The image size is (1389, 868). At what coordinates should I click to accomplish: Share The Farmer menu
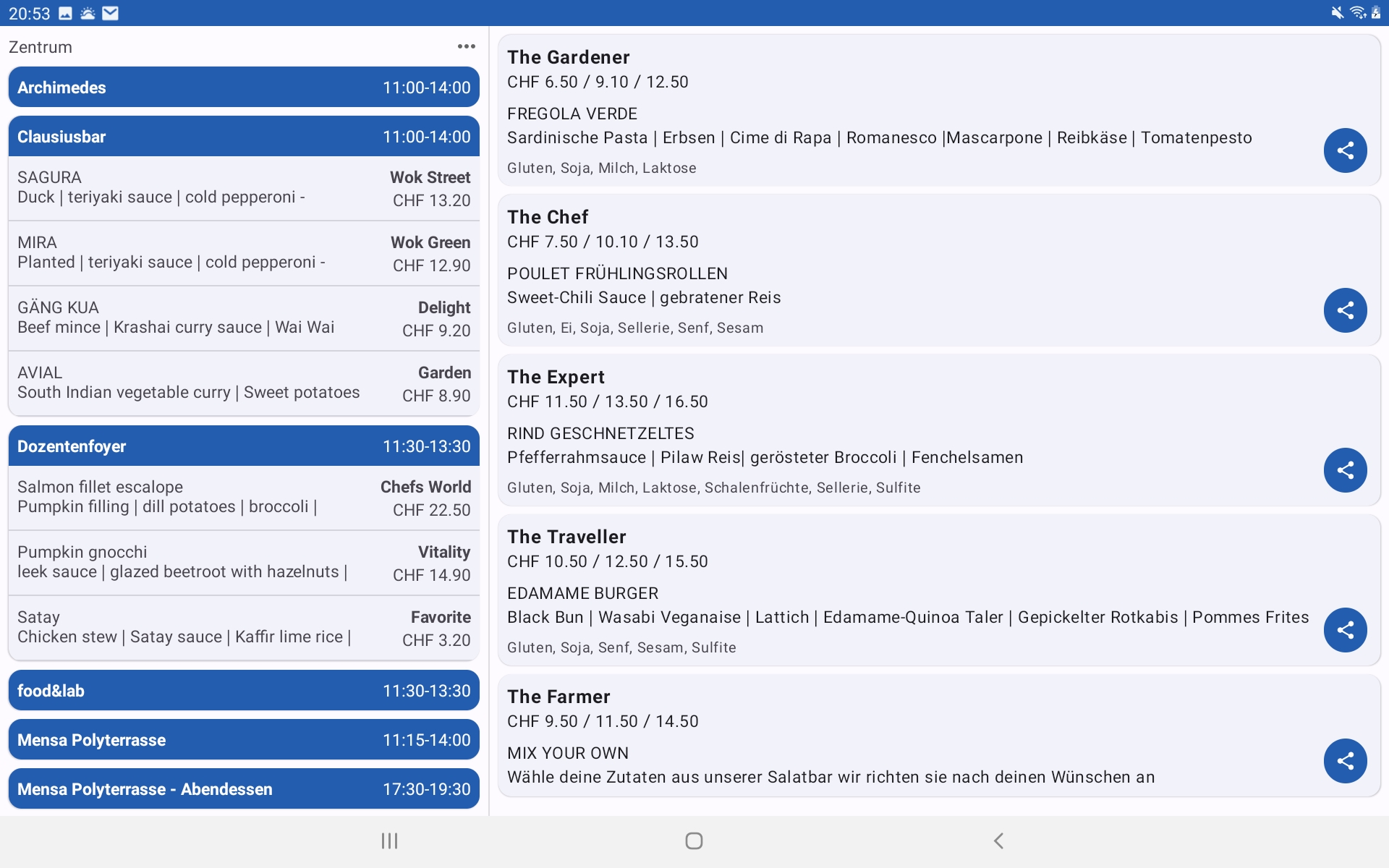(1345, 761)
